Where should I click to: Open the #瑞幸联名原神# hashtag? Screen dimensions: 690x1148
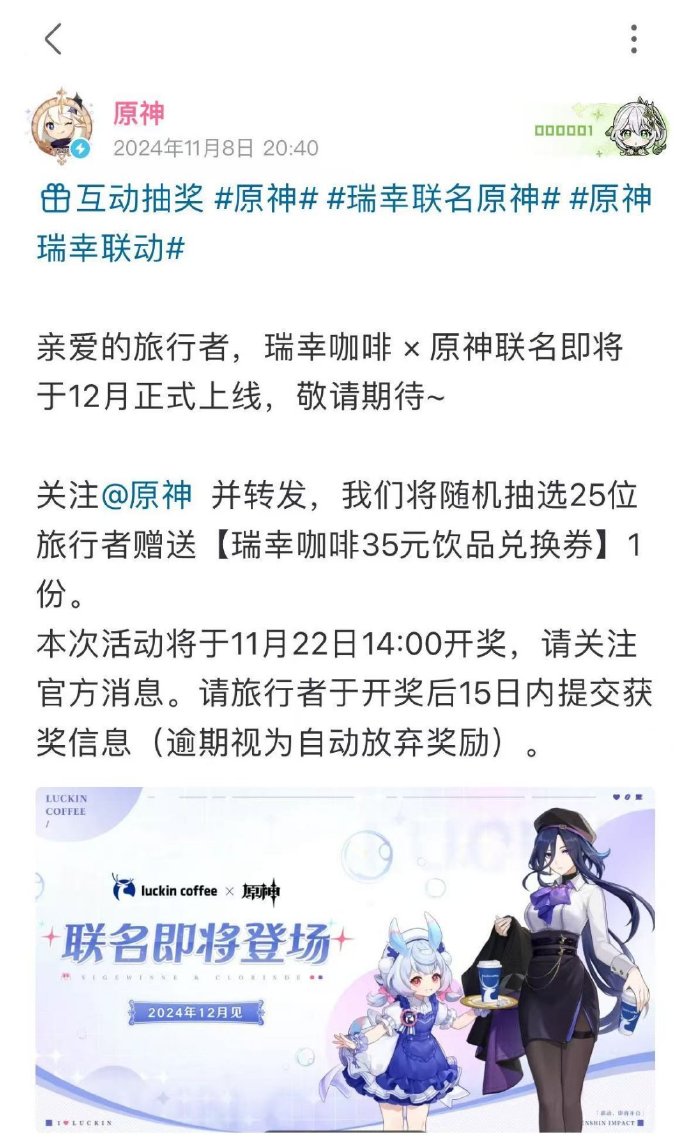[x=443, y=198]
